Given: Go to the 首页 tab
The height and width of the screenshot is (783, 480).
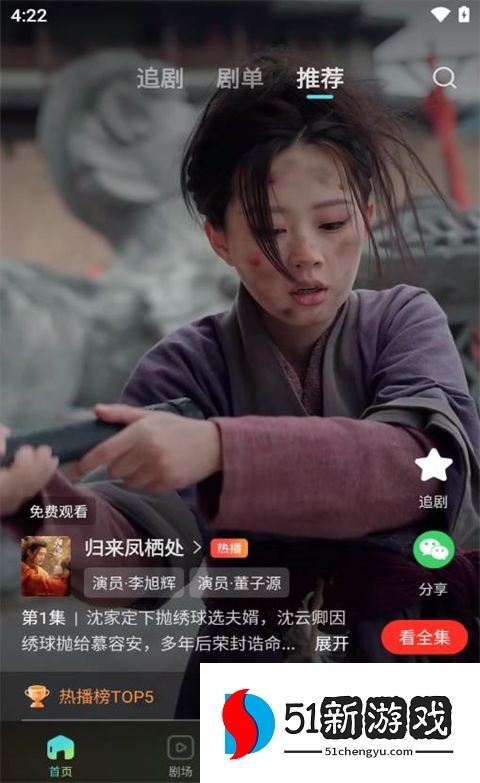Looking at the screenshot, I should click(60, 756).
